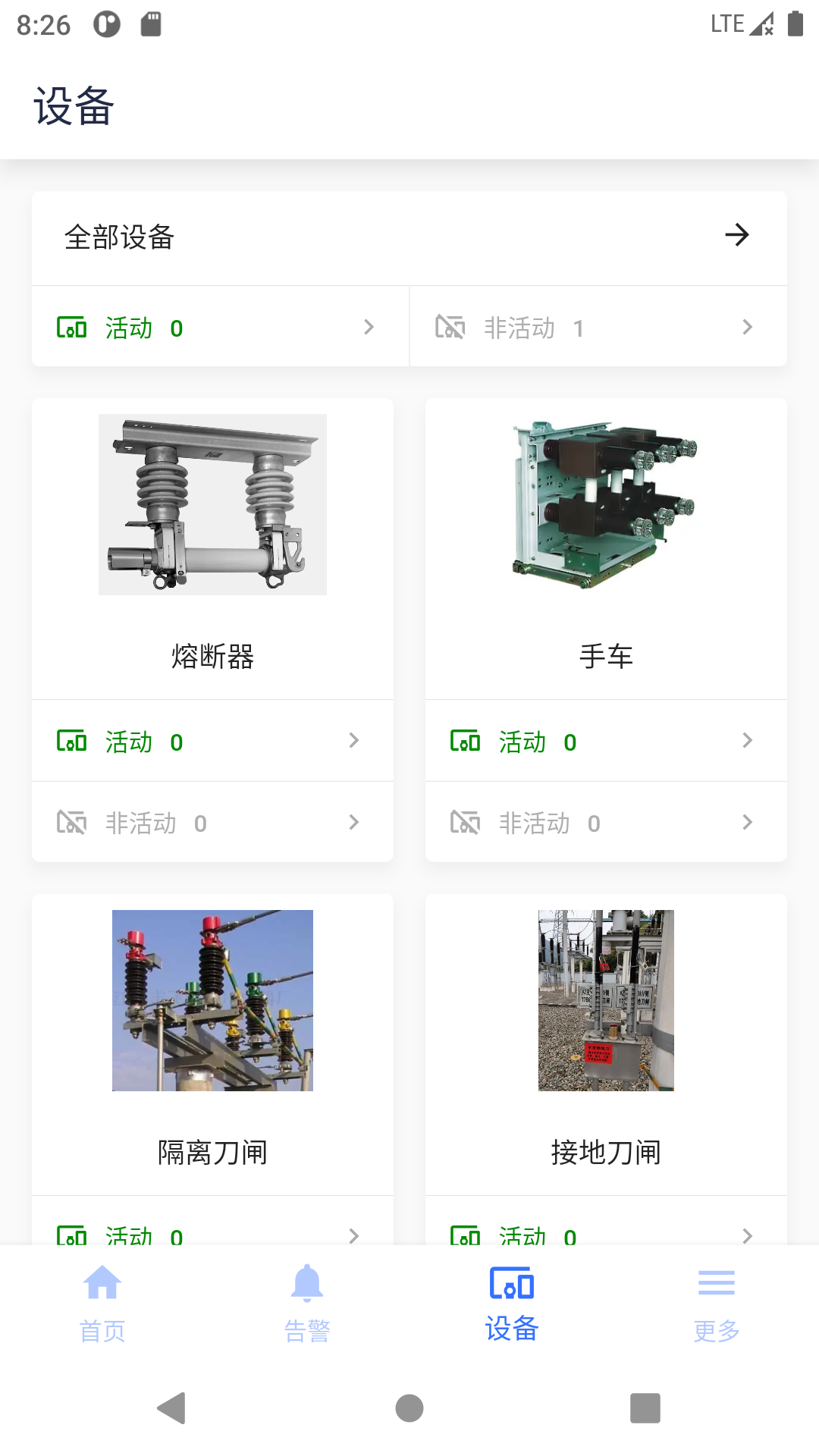Open the 手车 device card

(606, 546)
